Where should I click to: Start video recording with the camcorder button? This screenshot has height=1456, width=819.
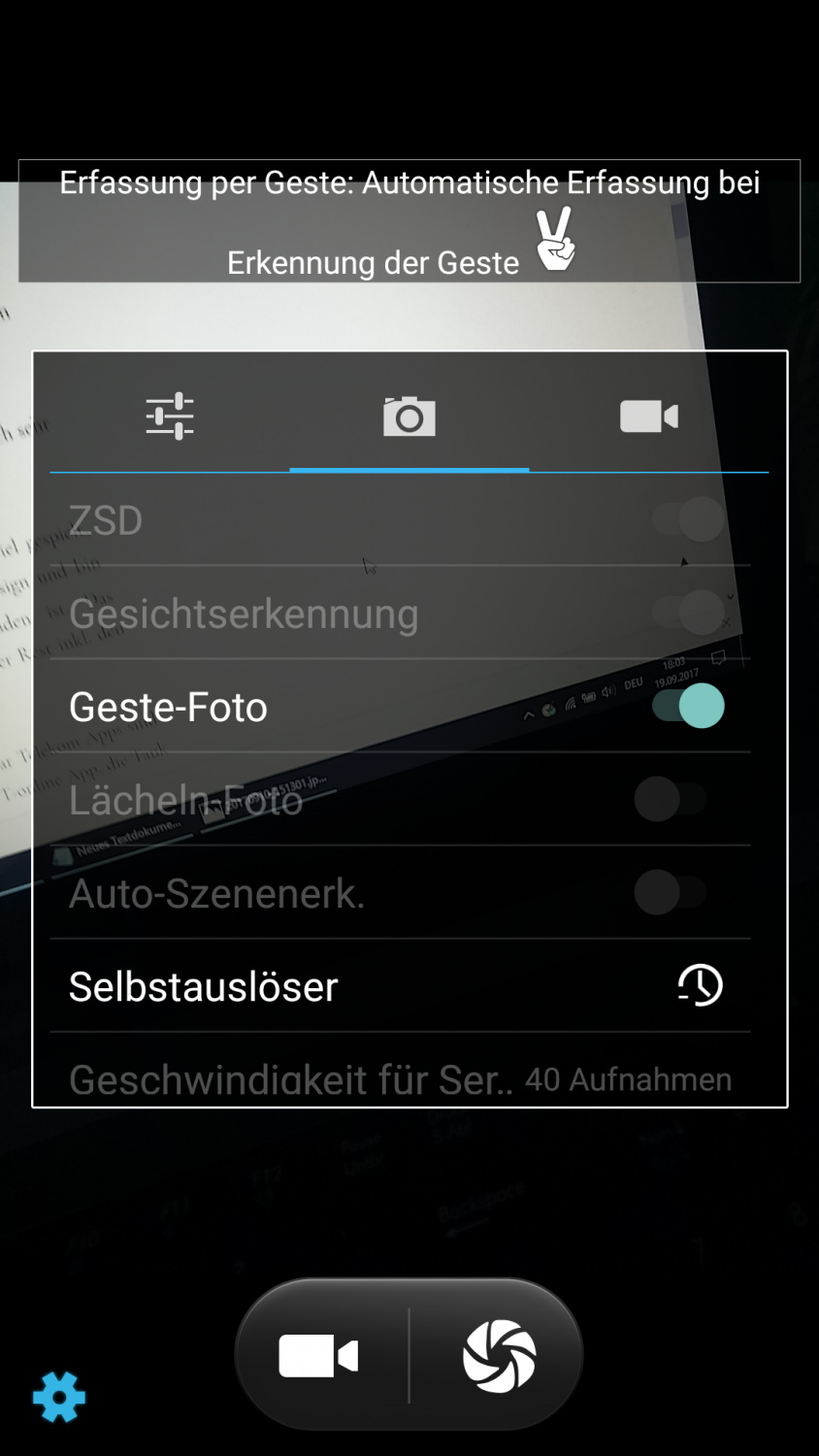(x=319, y=1356)
